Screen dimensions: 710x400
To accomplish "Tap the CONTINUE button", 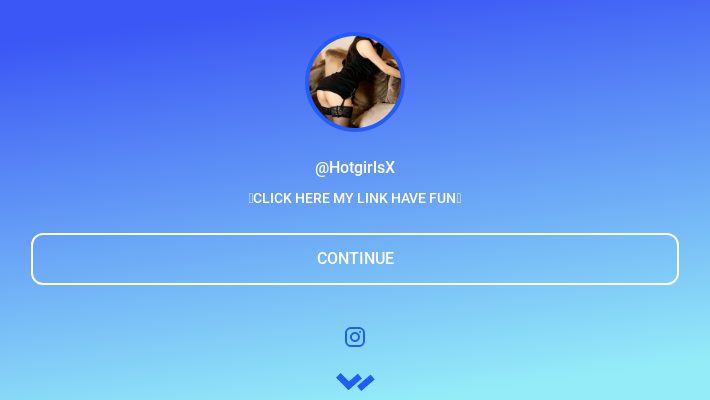I will coord(355,259).
